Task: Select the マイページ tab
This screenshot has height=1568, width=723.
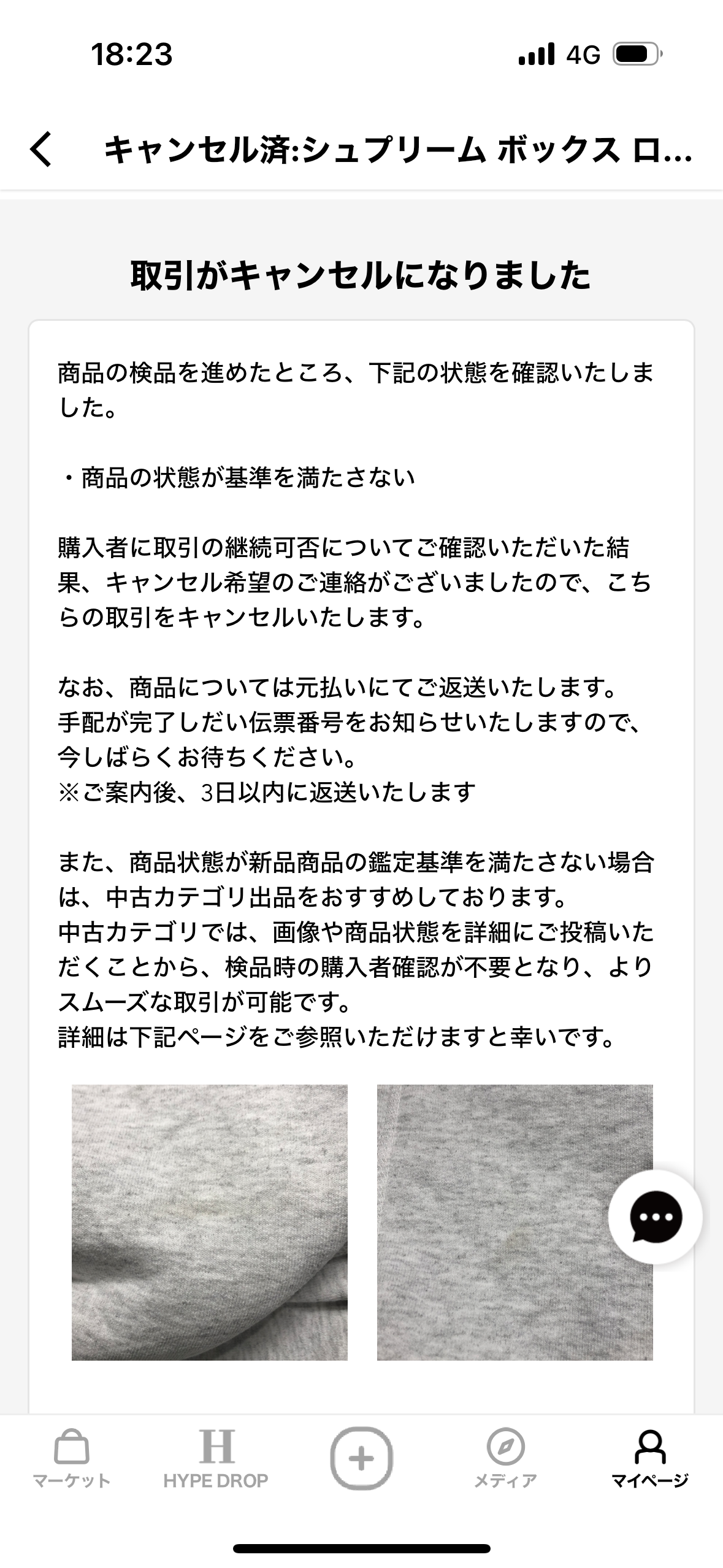Action: [650, 1459]
